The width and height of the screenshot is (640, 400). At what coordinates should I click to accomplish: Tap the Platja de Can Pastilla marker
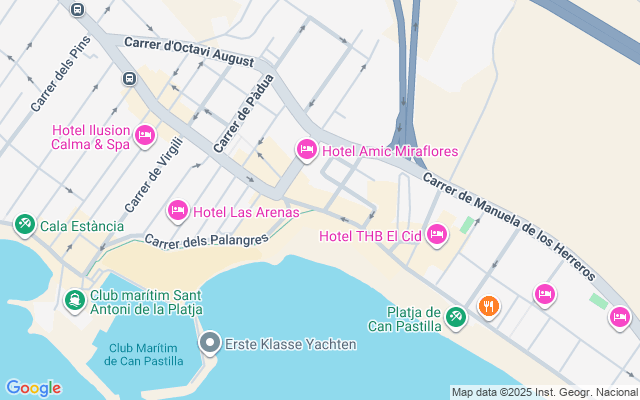(x=456, y=317)
